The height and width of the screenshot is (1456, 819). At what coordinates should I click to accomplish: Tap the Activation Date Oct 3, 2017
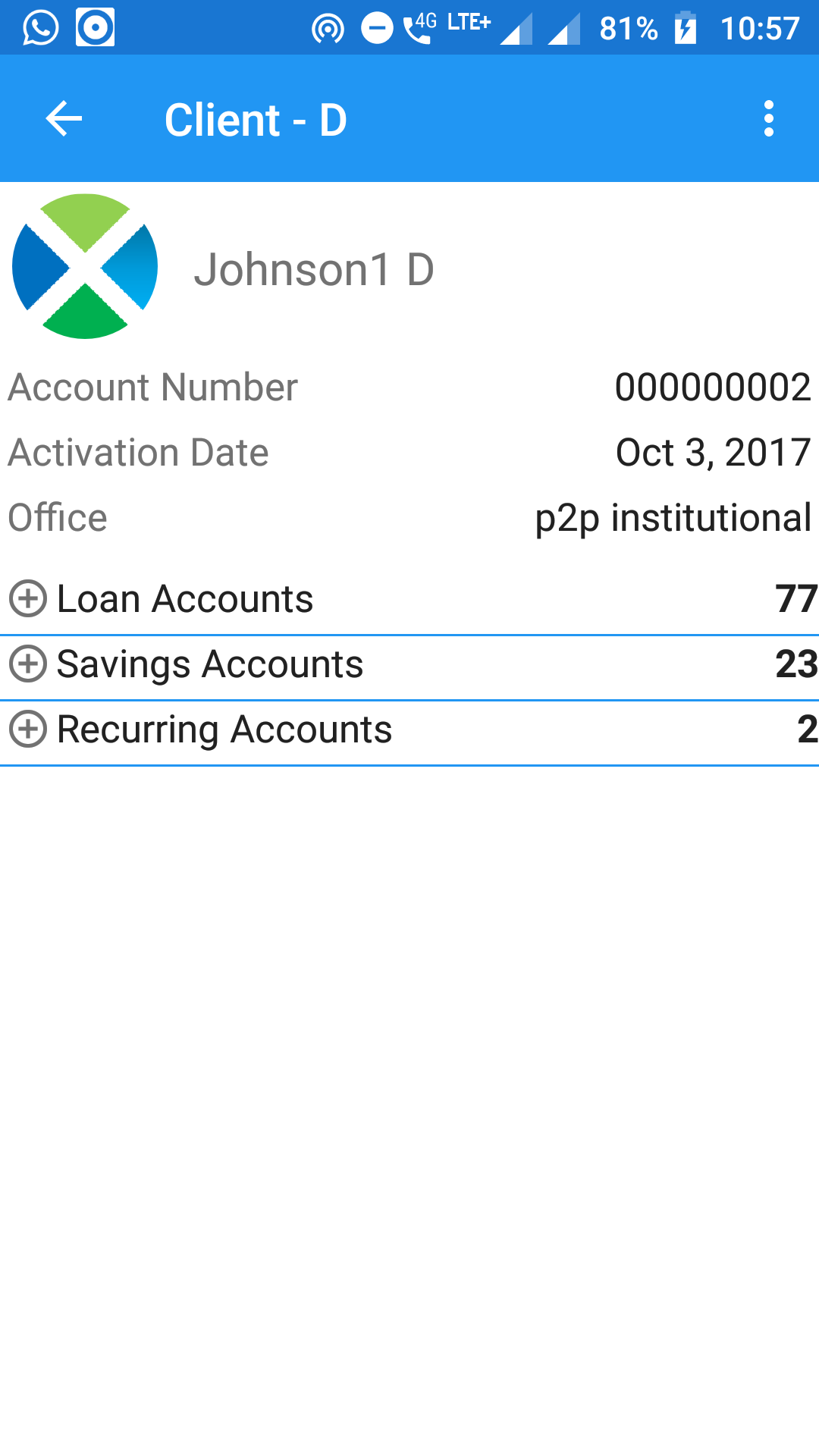712,451
